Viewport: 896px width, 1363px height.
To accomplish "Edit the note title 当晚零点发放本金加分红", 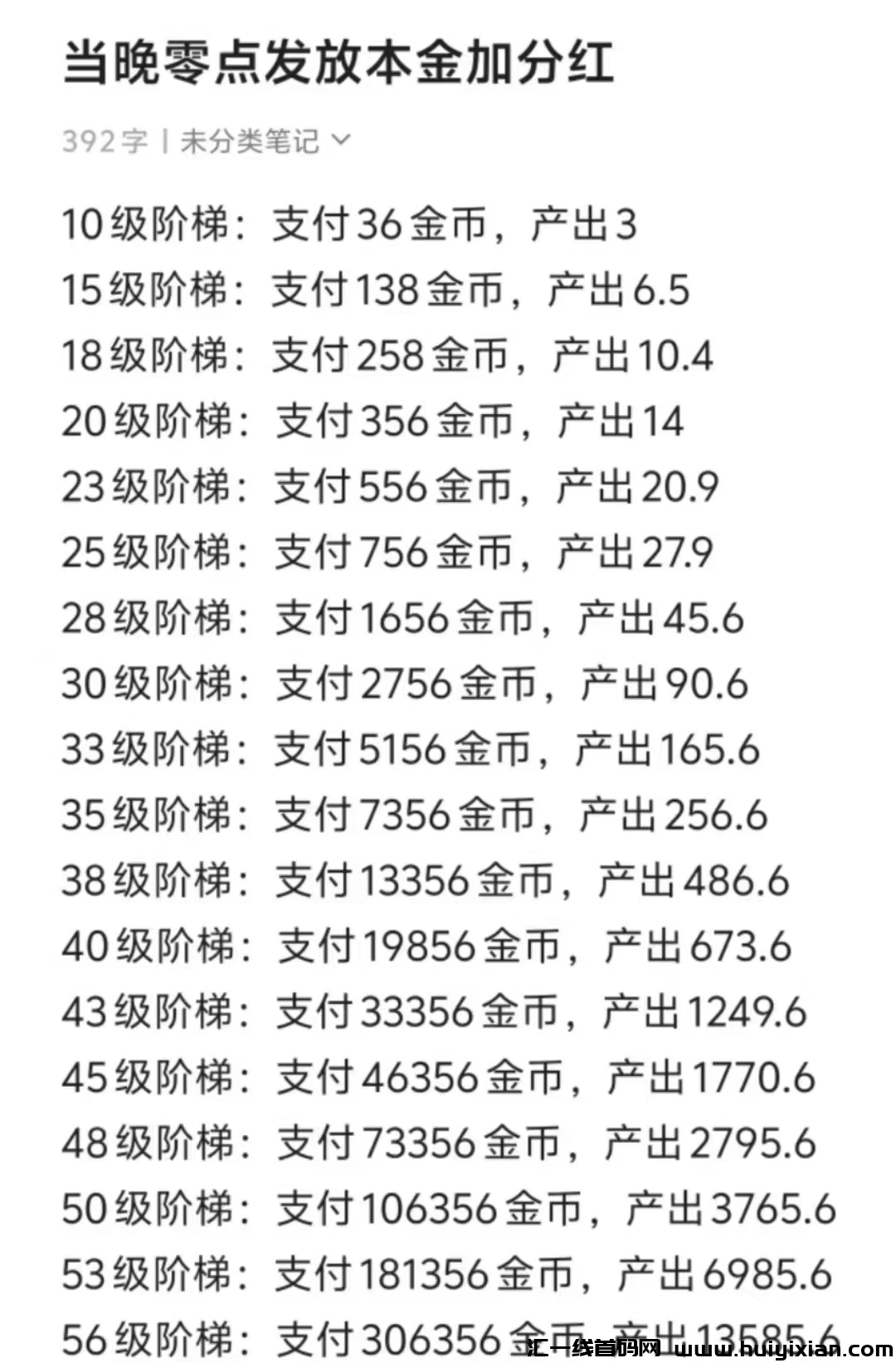I will [x=338, y=64].
